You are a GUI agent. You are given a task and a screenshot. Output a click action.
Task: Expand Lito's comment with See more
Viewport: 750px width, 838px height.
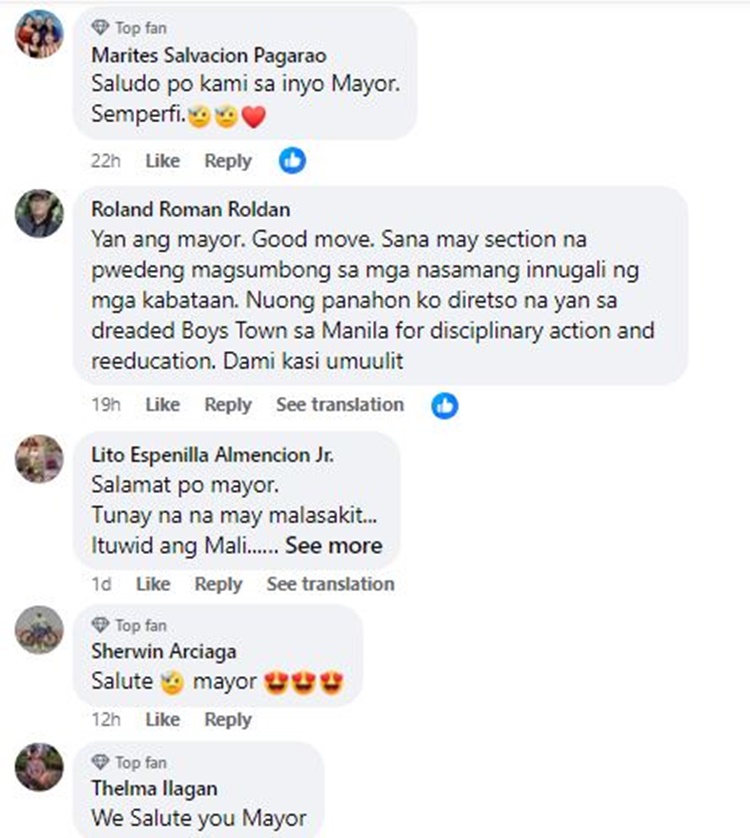pyautogui.click(x=334, y=546)
